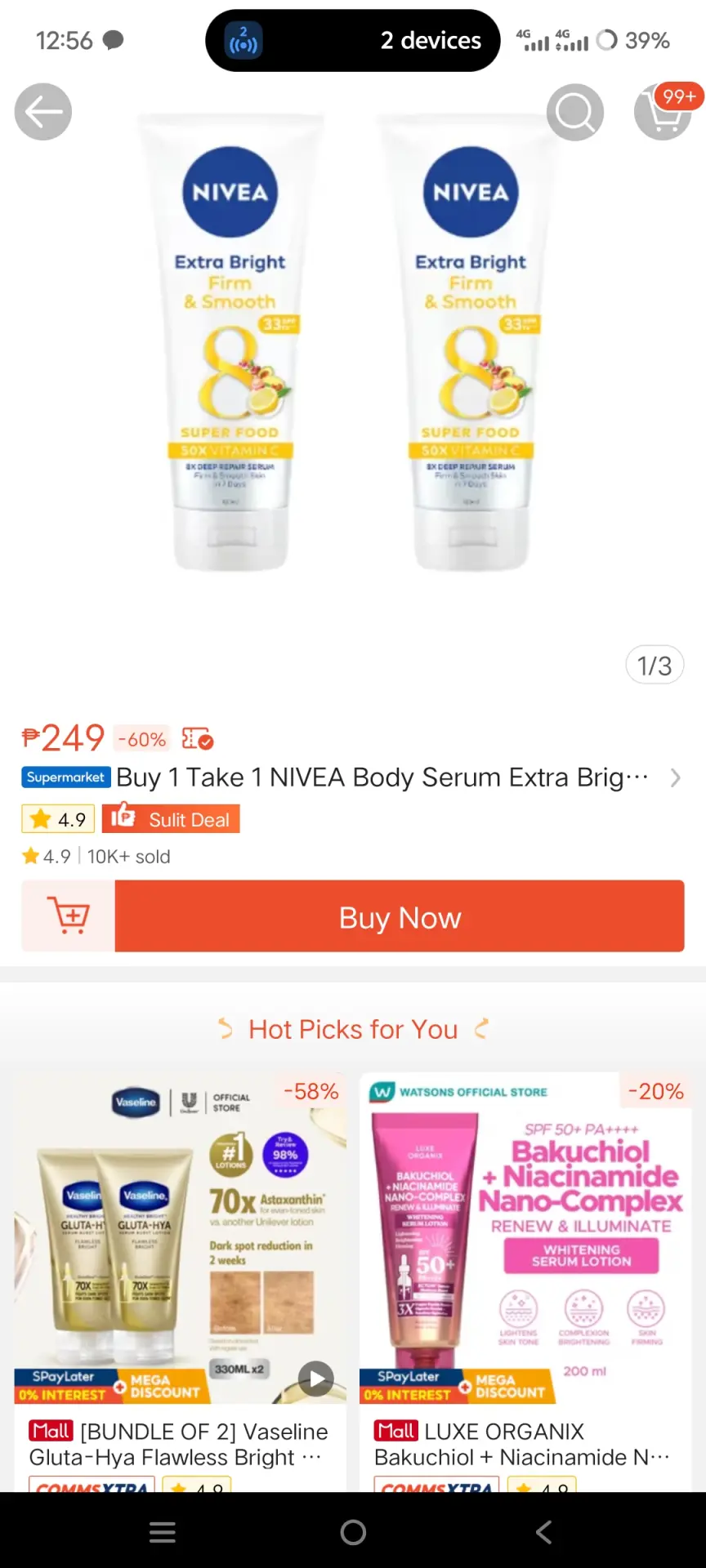
Task: Open the shopping cart with 99+ badge
Action: pos(664,112)
